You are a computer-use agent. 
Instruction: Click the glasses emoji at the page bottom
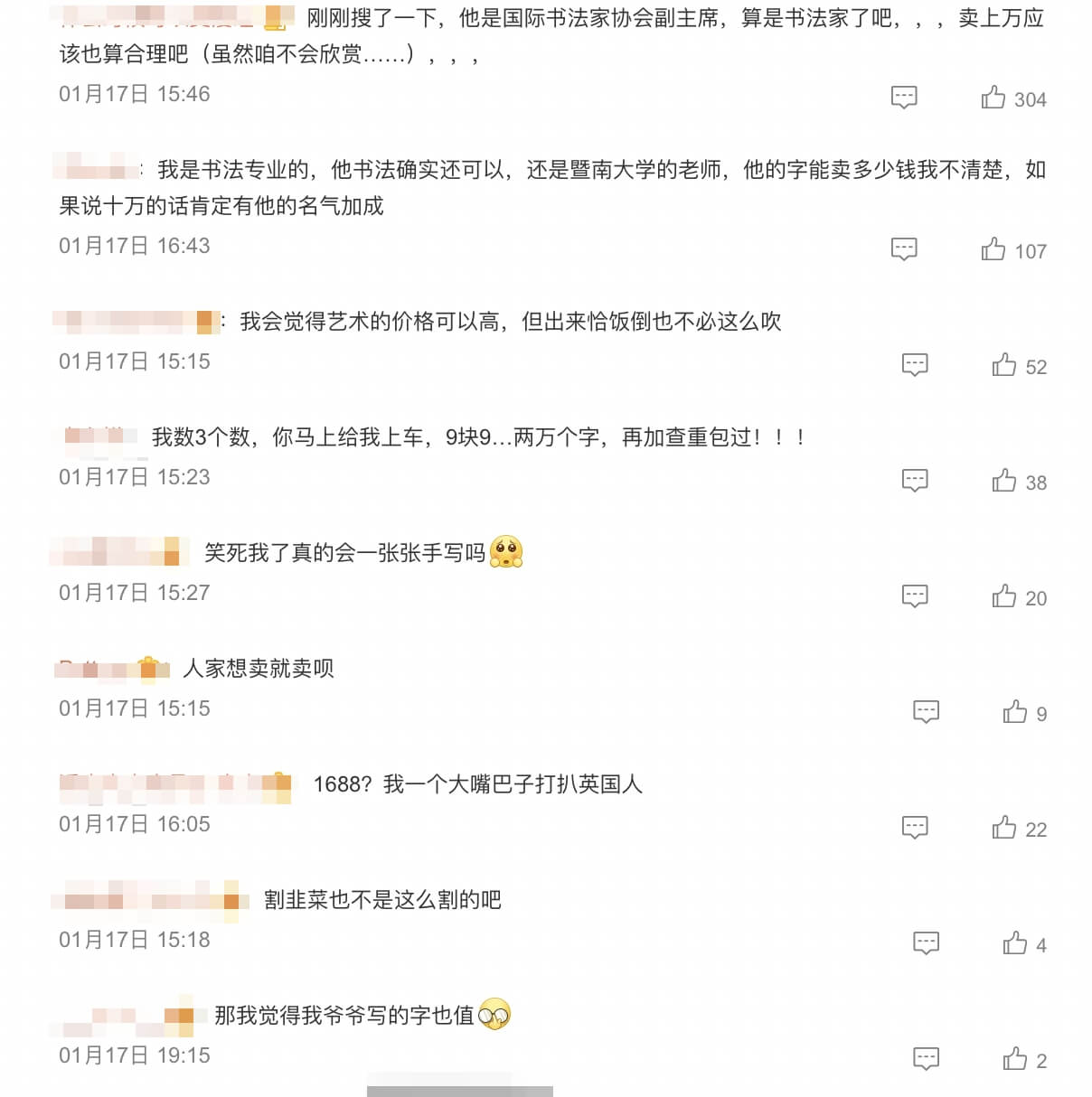(x=494, y=1014)
